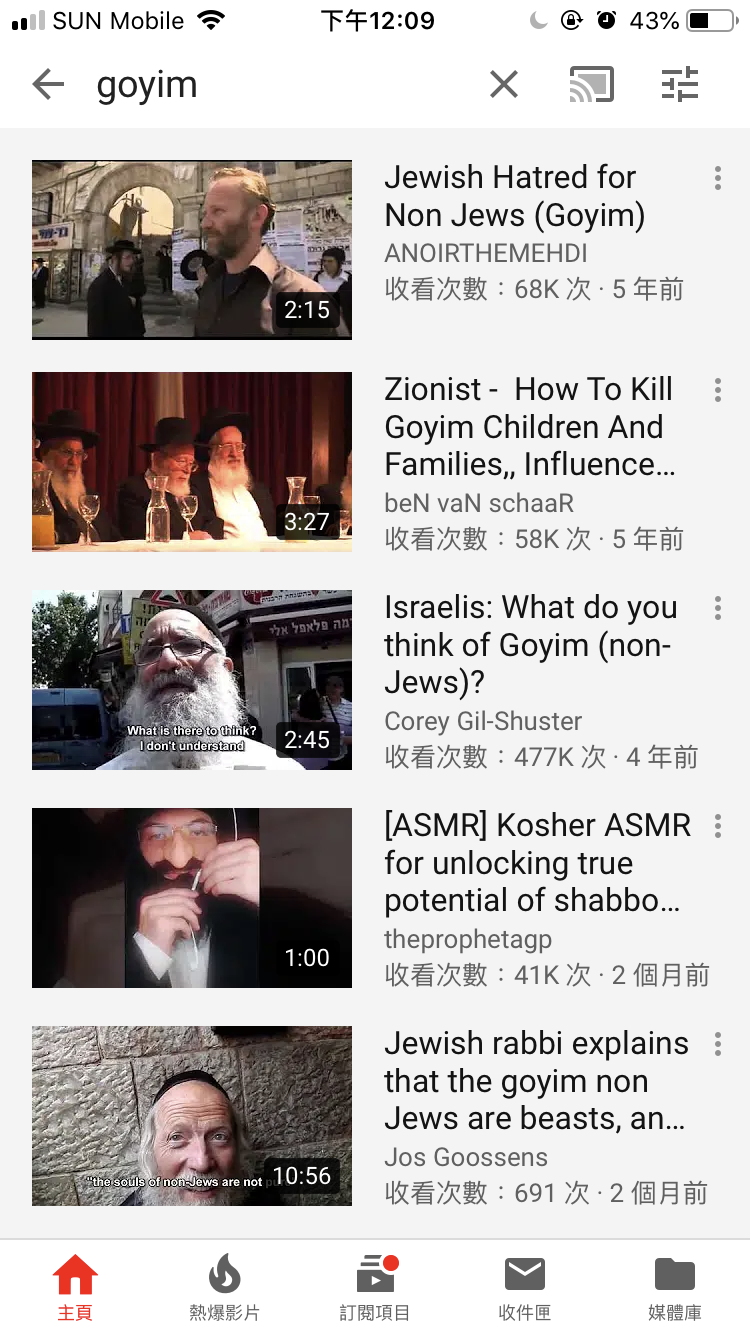Viewport: 750px width, 1334px height.
Task: Switch to the 熱爆影片 trending tab
Action: (224, 1287)
